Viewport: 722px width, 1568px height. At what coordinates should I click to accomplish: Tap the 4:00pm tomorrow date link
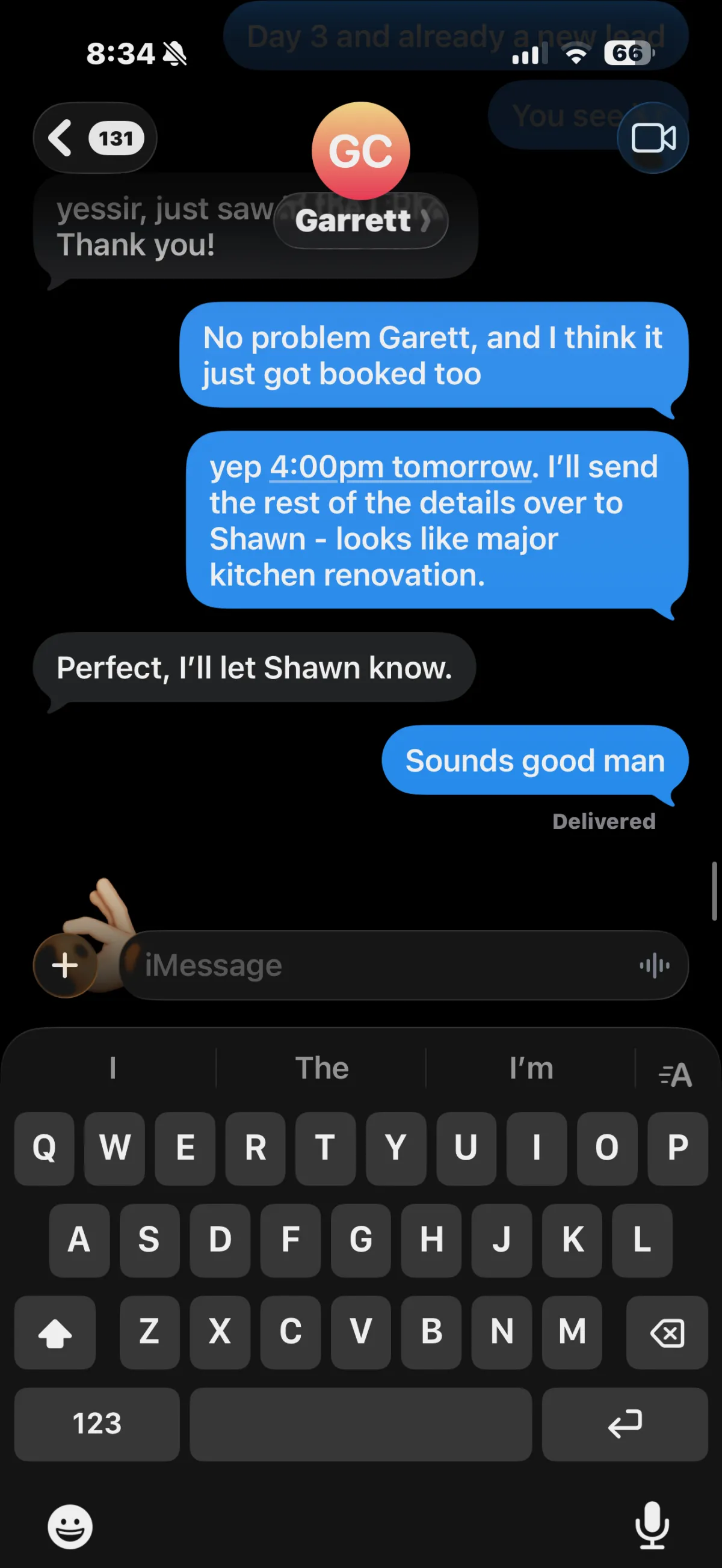(401, 467)
